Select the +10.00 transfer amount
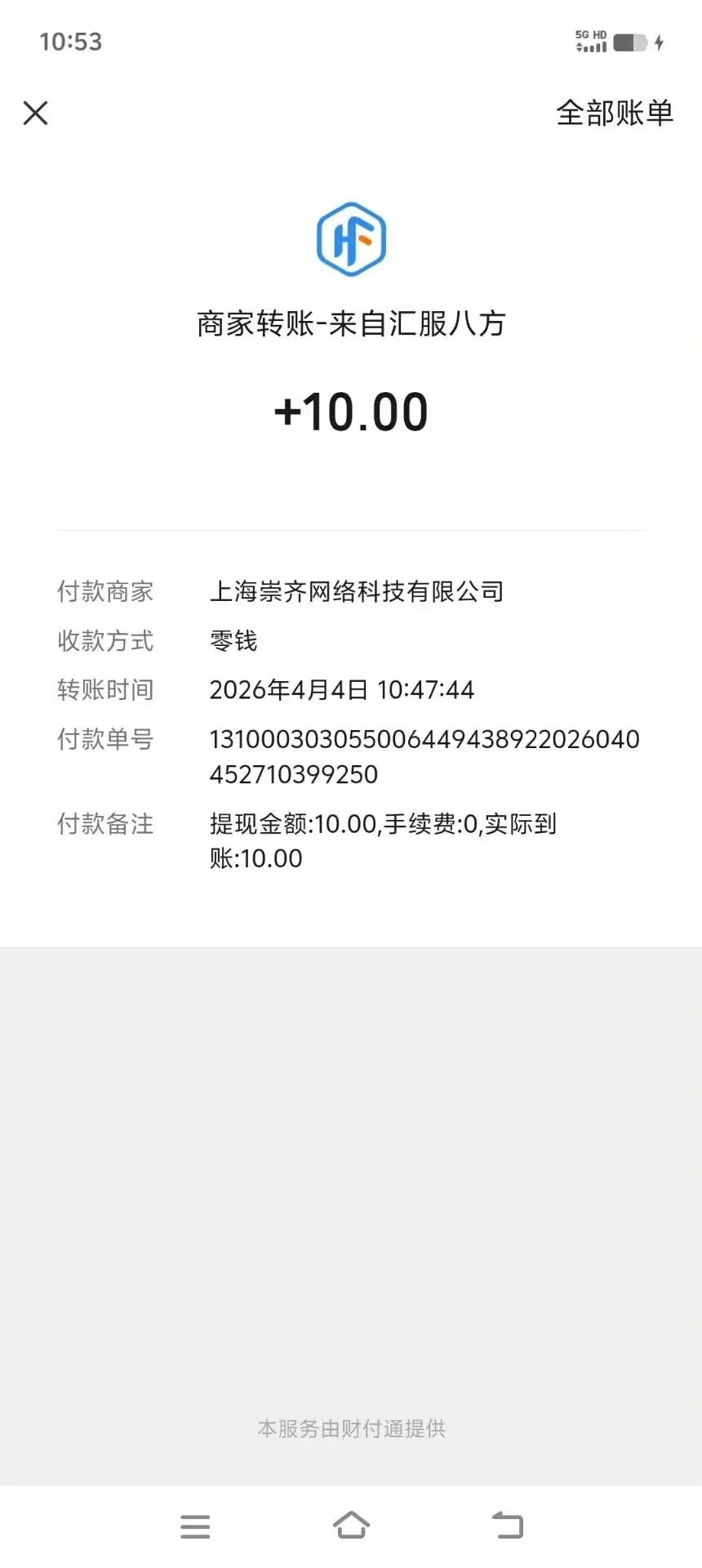Screen dimensions: 702x1568 click(351, 411)
